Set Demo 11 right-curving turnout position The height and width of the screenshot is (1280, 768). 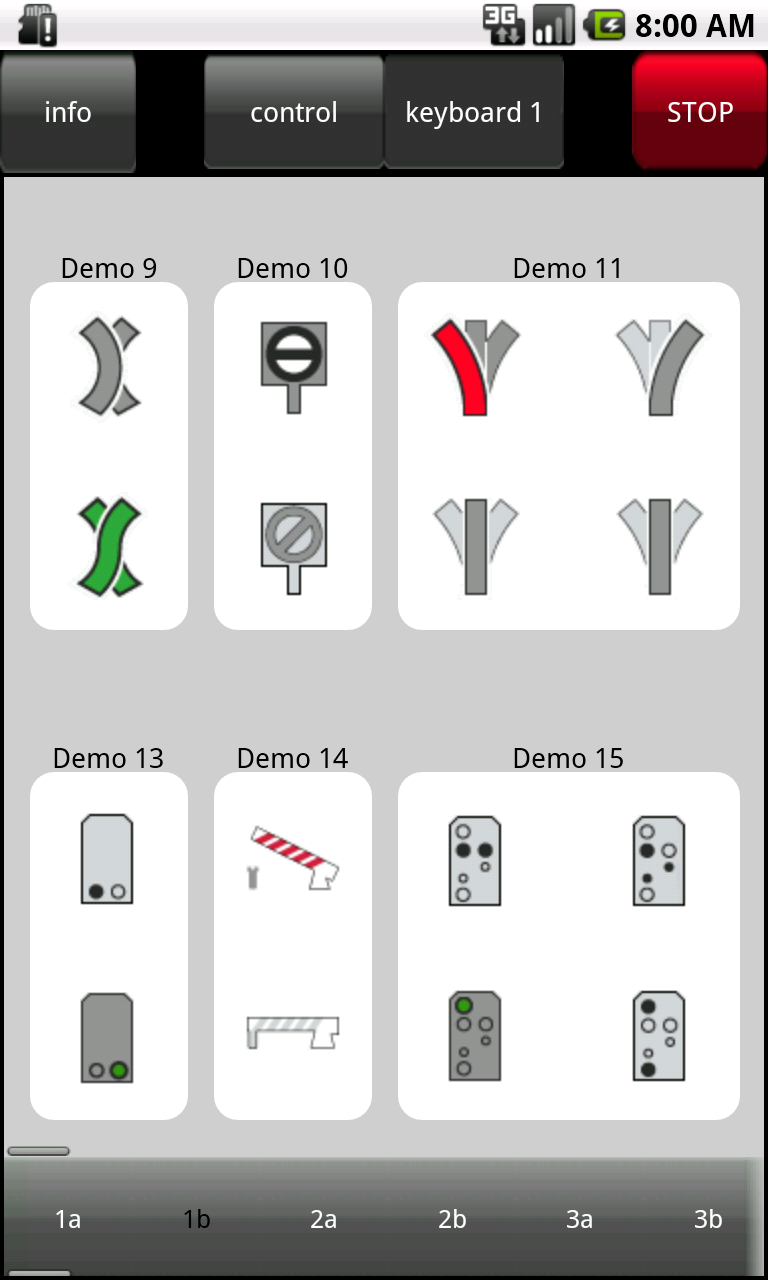pos(659,366)
